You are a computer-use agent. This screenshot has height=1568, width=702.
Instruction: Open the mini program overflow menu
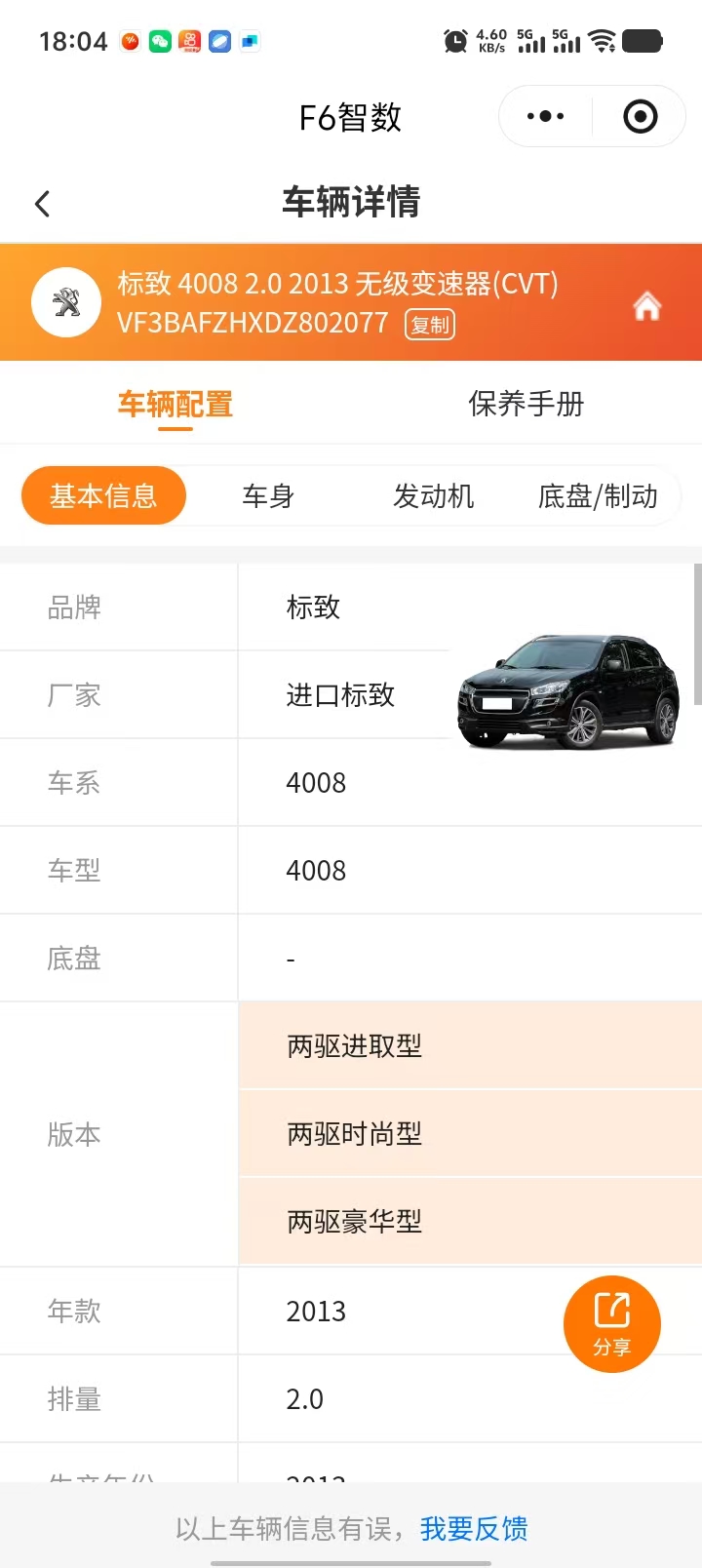click(545, 117)
